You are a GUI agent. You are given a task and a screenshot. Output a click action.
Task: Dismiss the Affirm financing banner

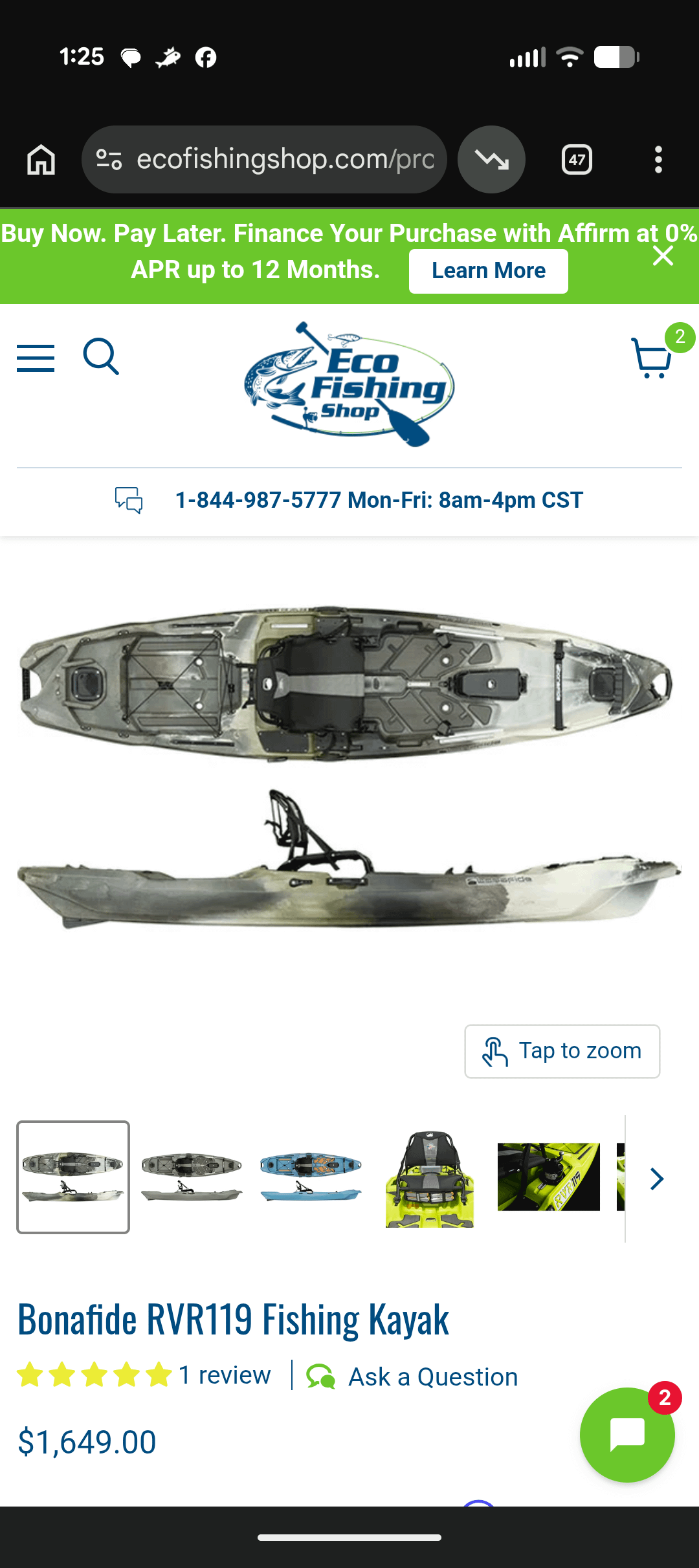[x=663, y=256]
